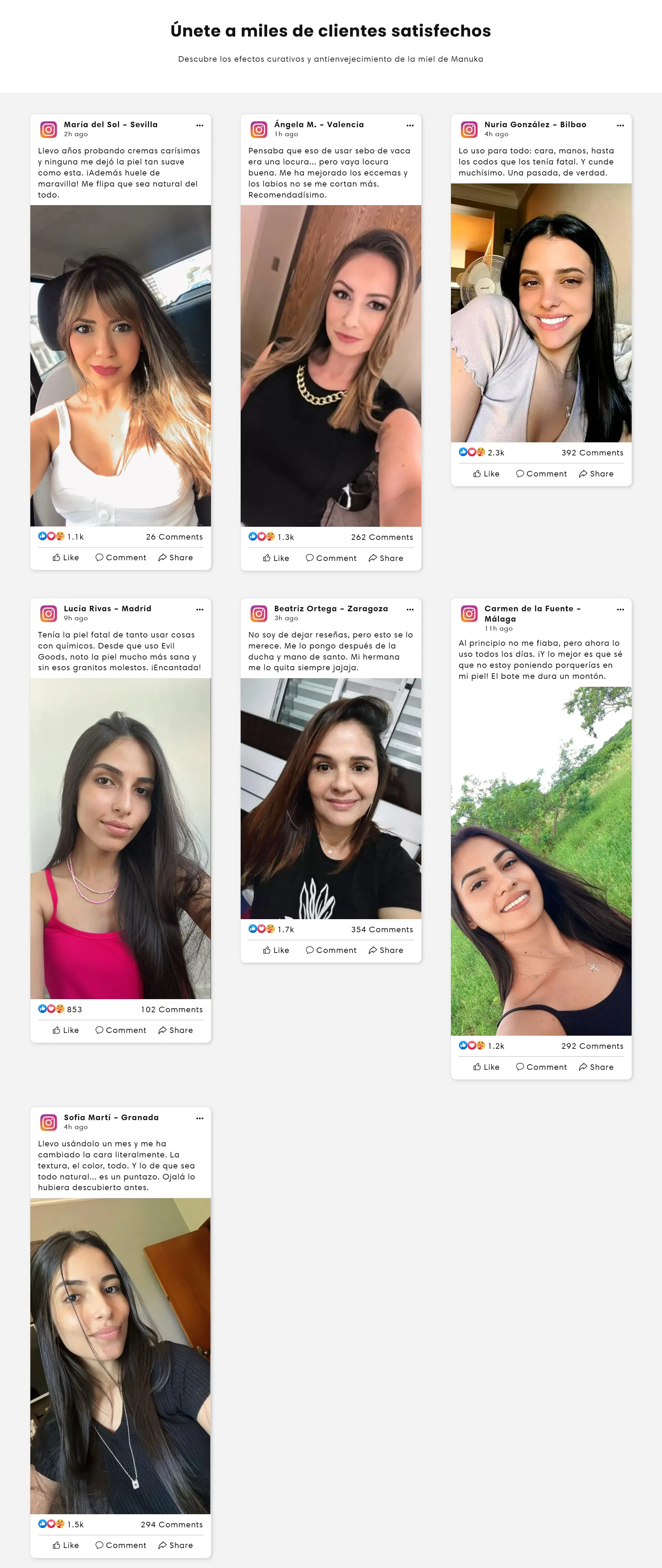Share Carmen de la Fuente's post
Image resolution: width=662 pixels, height=1568 pixels.
pyautogui.click(x=596, y=1067)
